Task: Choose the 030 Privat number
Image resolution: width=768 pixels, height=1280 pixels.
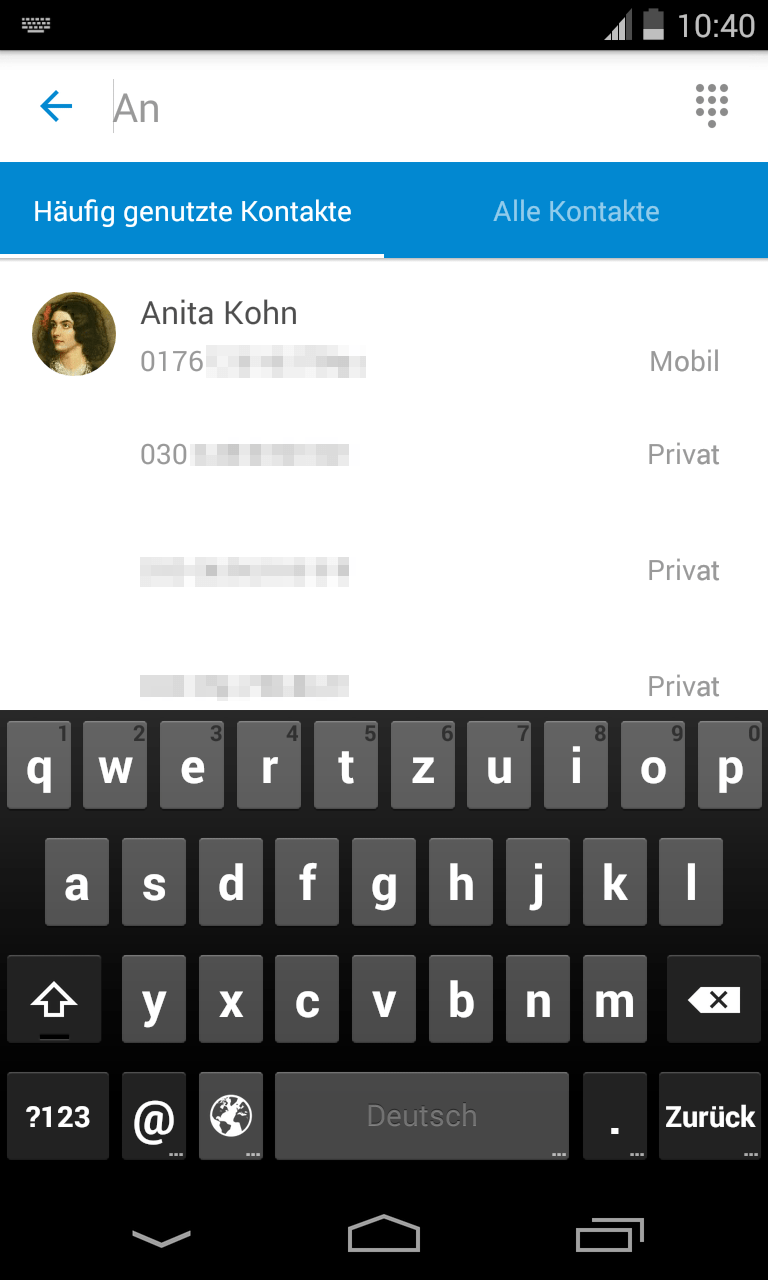Action: click(x=430, y=455)
